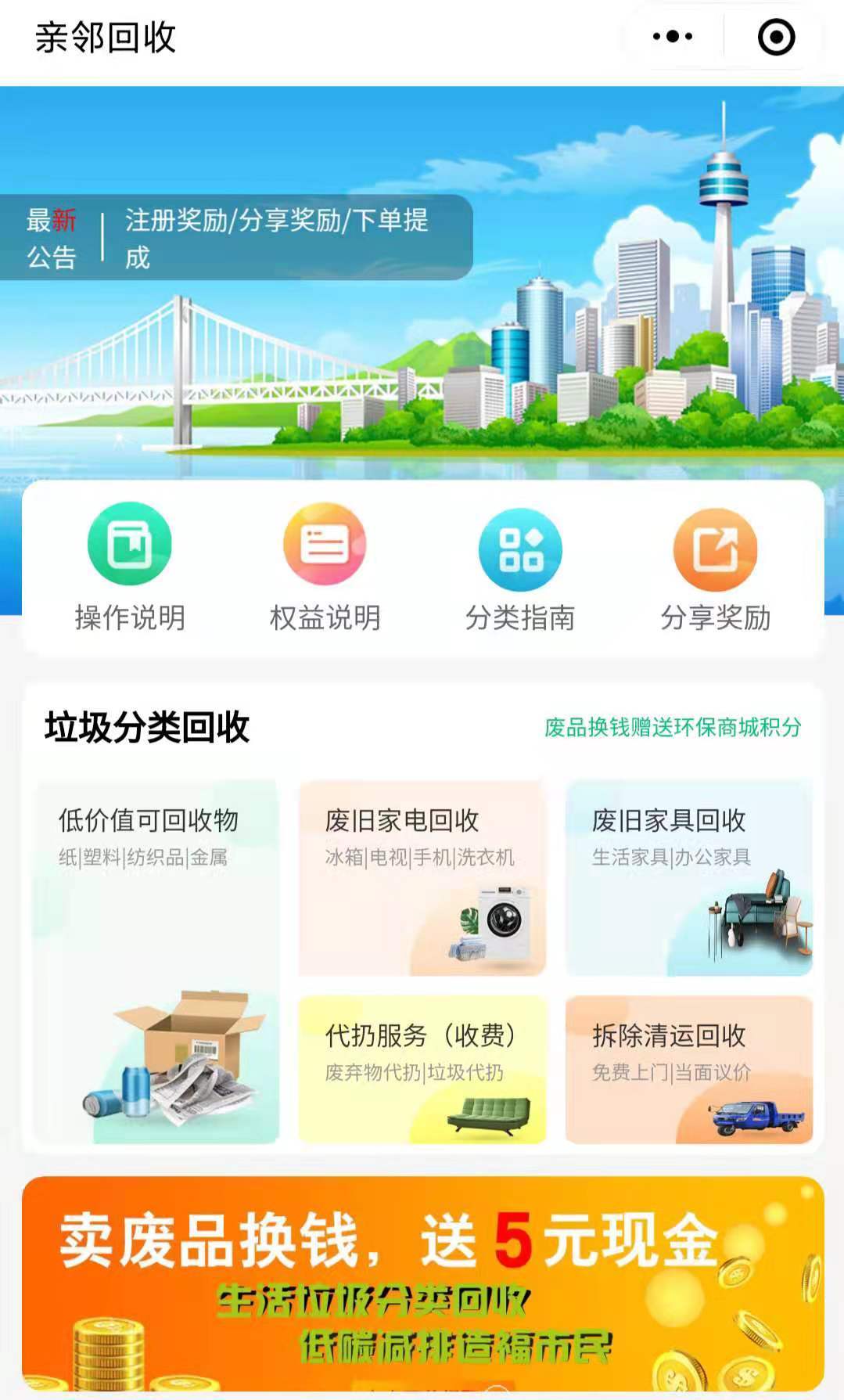Screen dimensions: 844x1400
Task: Tap the 垃圾分类回收 section heading
Action: (145, 726)
